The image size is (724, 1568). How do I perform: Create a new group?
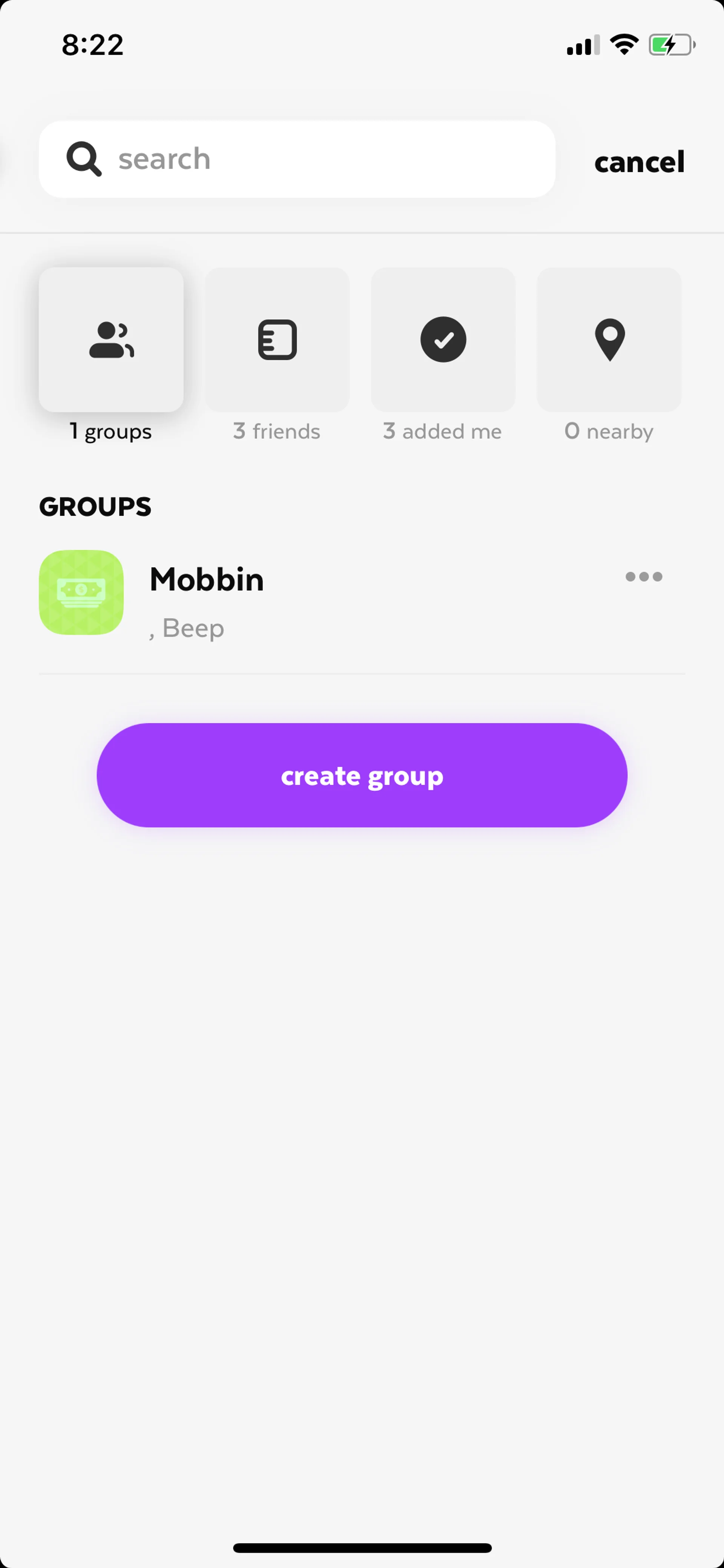click(362, 775)
